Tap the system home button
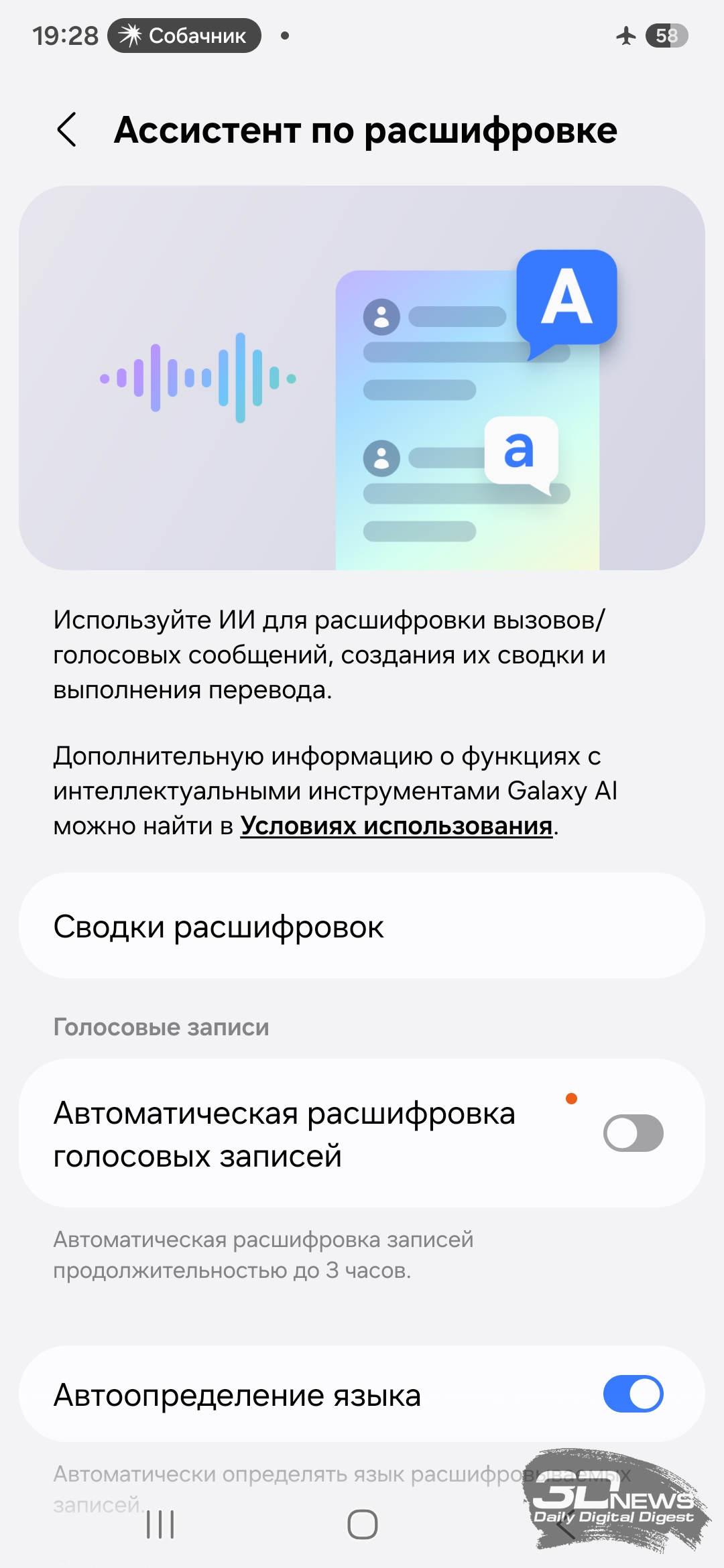Viewport: 724px width, 1568px height. tap(363, 1524)
